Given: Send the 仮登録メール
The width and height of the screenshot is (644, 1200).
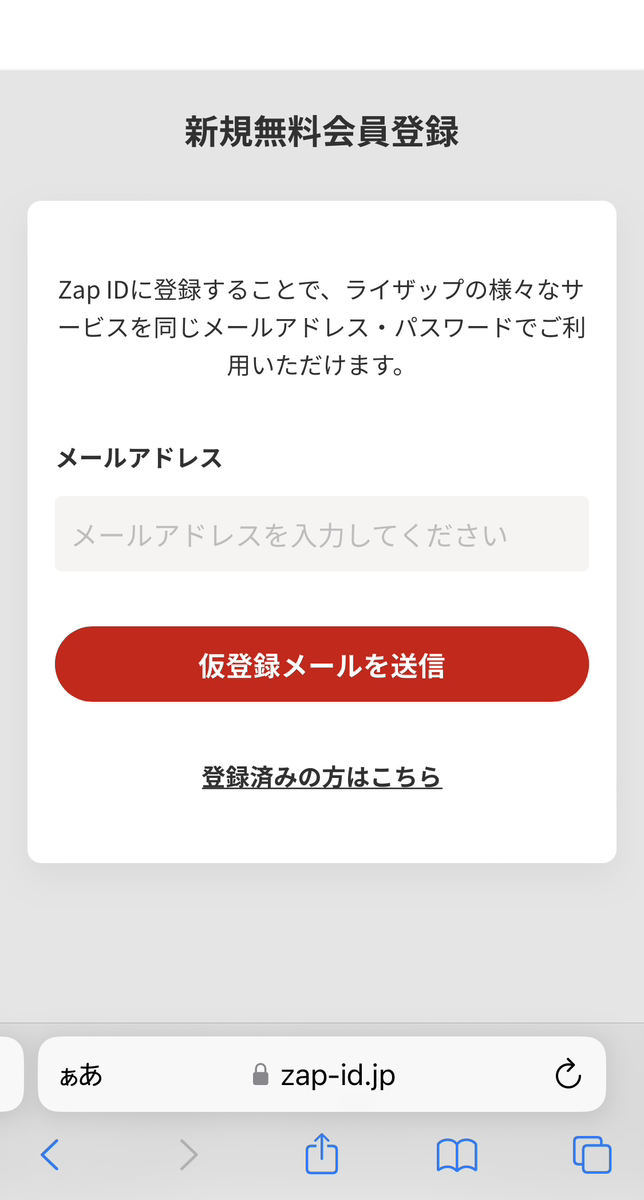Looking at the screenshot, I should pyautogui.click(x=321, y=665).
